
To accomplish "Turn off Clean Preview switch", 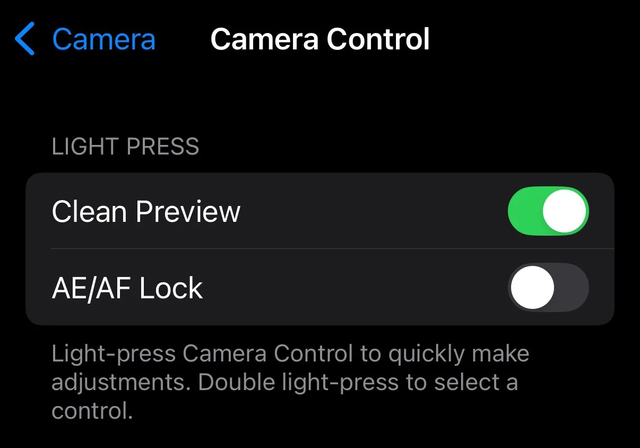I will (x=548, y=212).
